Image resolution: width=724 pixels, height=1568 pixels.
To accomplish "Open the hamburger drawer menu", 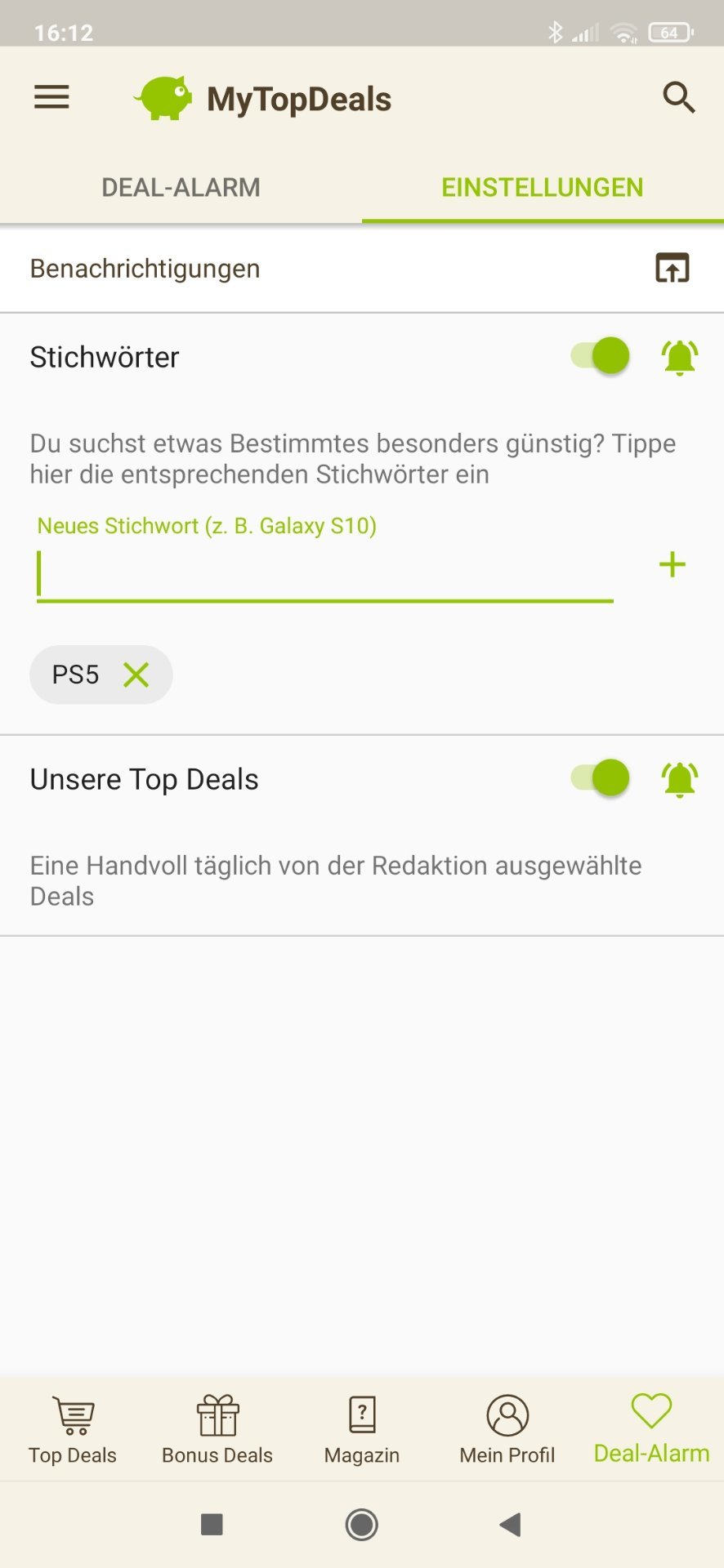I will pyautogui.click(x=51, y=98).
